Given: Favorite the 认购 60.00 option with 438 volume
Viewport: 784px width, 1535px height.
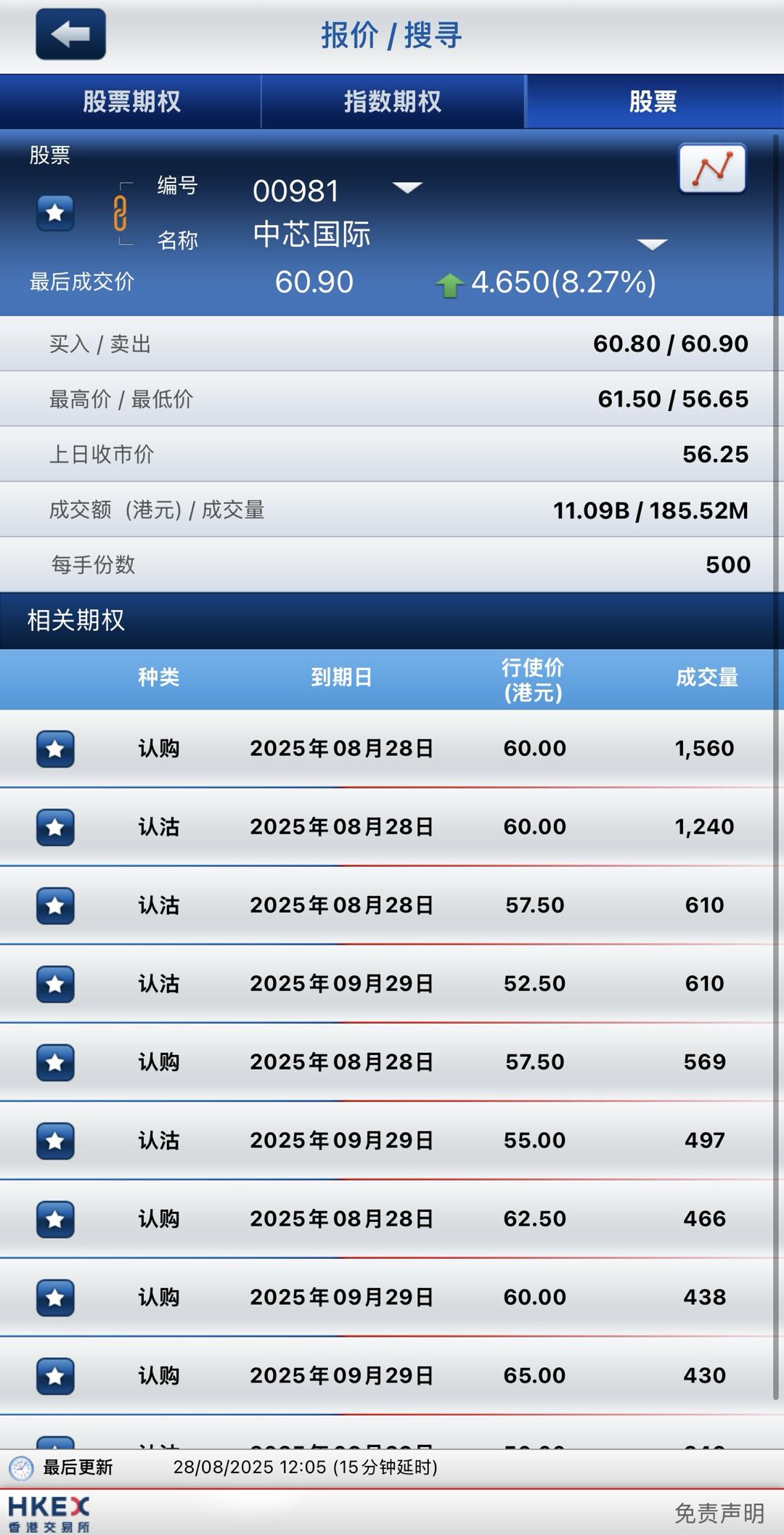Looking at the screenshot, I should (55, 1298).
